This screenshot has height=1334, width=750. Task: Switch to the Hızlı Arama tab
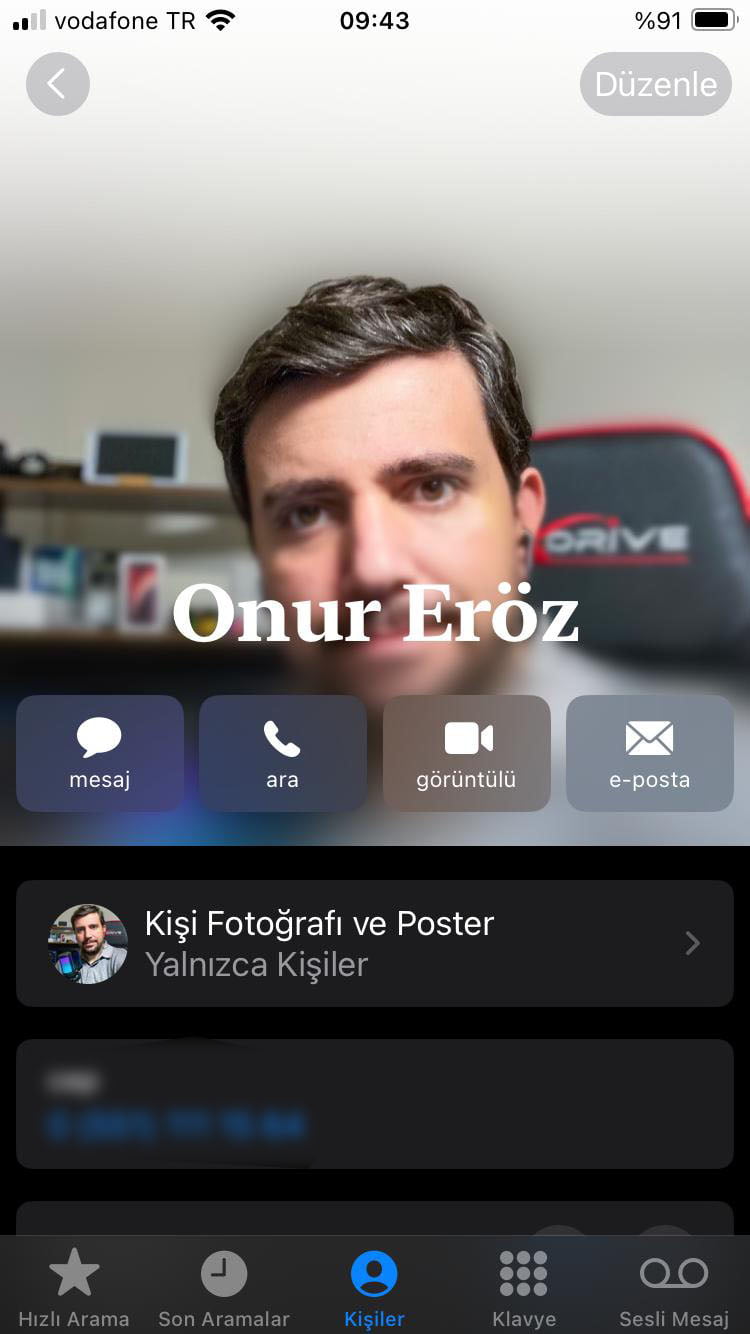[x=74, y=1289]
